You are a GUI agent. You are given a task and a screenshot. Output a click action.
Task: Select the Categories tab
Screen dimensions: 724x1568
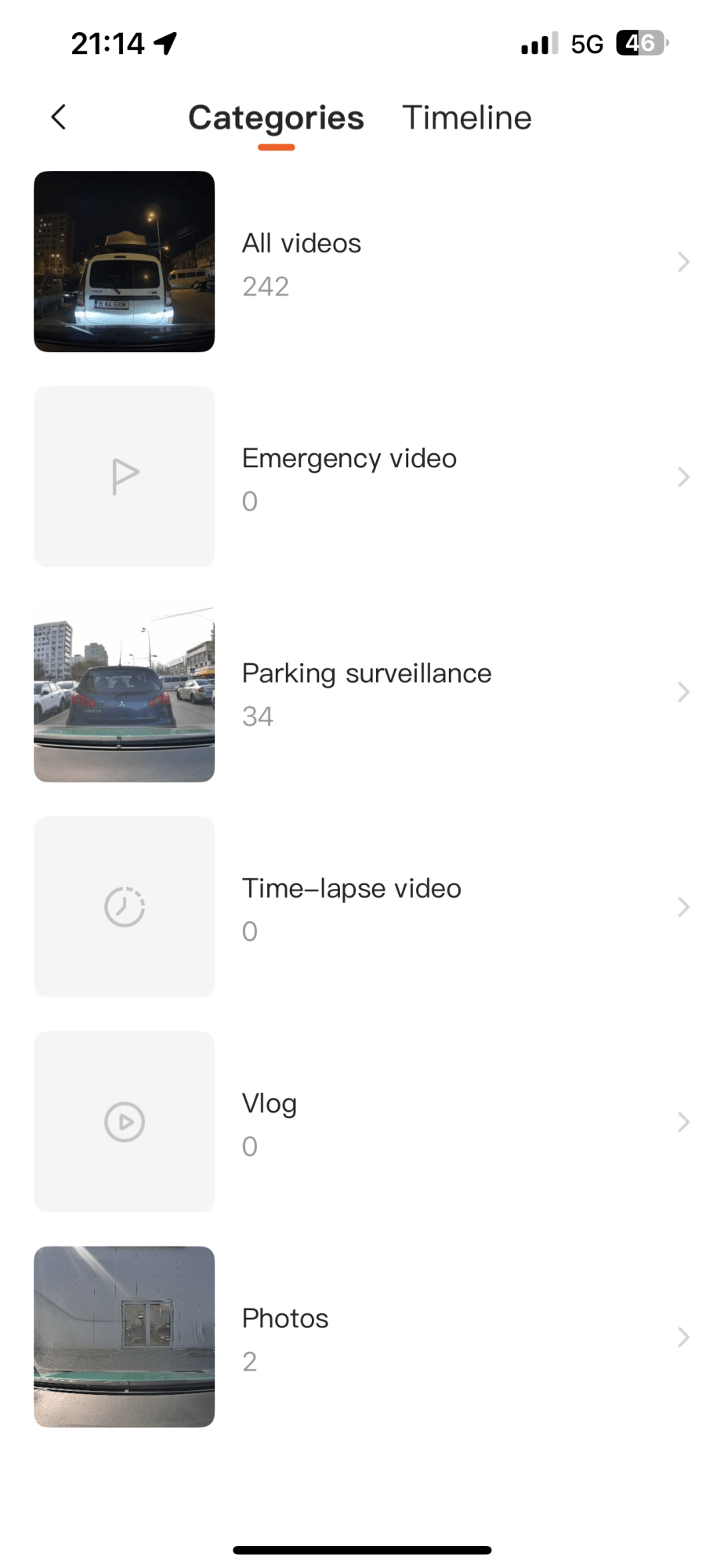coord(276,118)
